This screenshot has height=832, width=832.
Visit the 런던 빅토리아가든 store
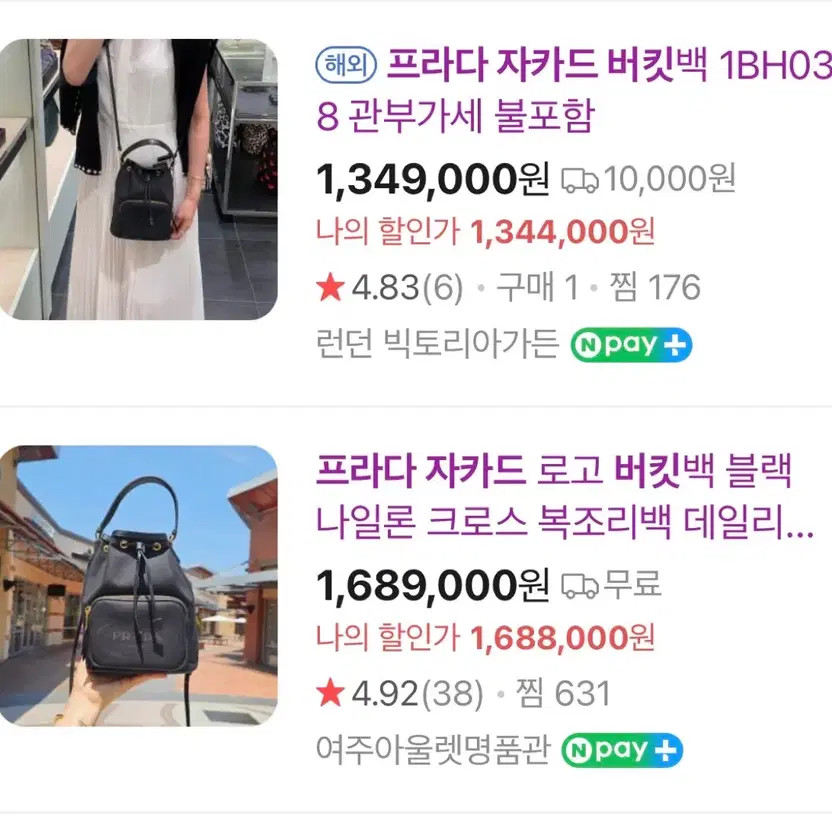point(437,345)
